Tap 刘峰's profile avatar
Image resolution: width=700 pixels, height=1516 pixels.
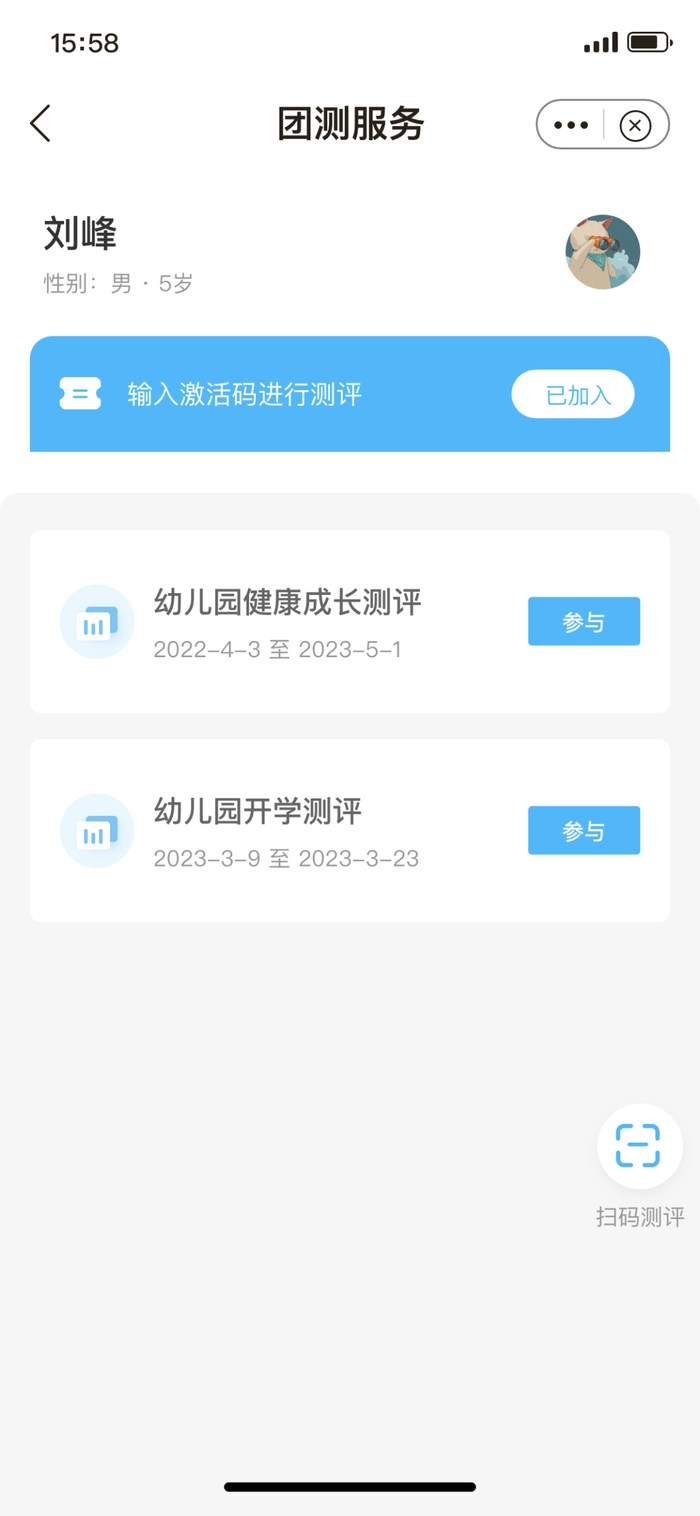[602, 252]
